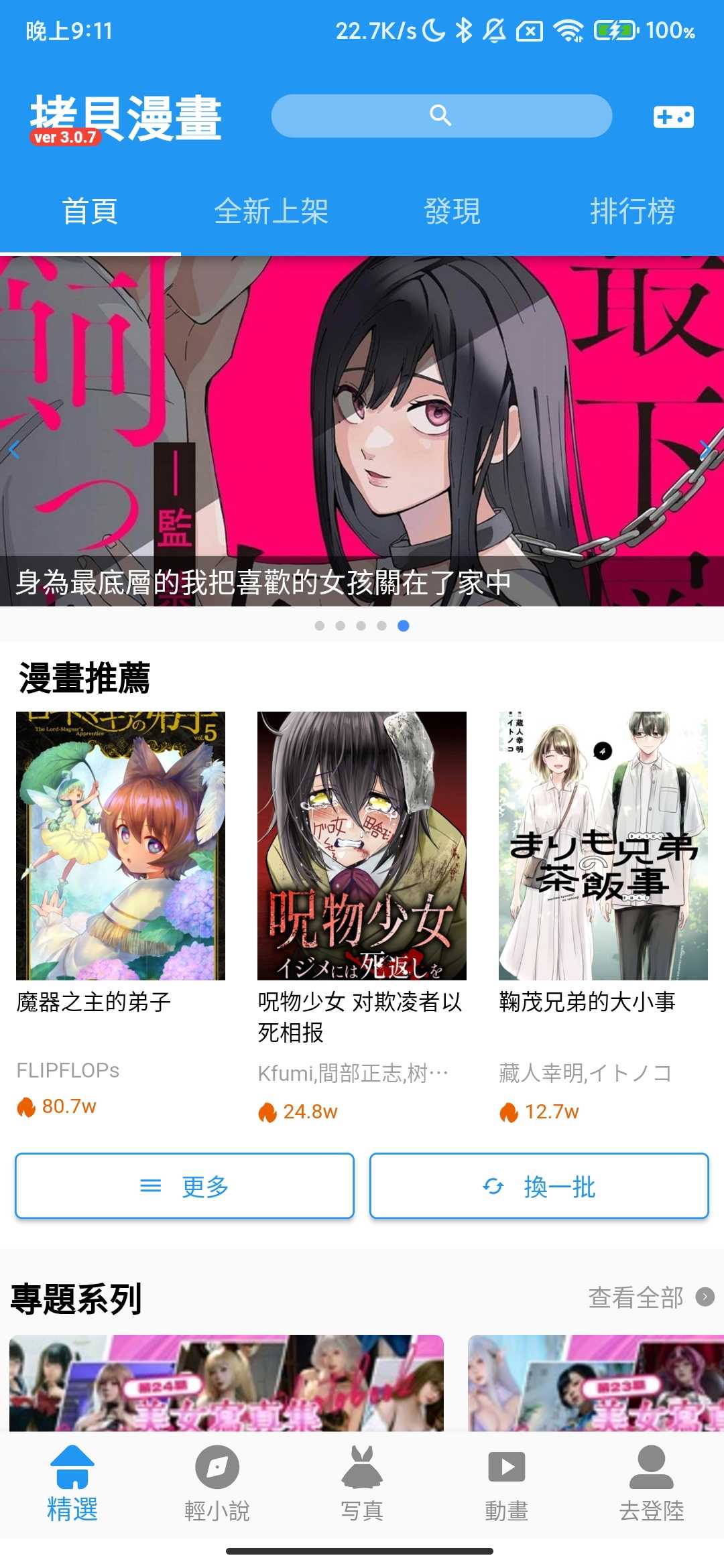Go to the 輕小說 section
Image resolution: width=724 pixels, height=1568 pixels.
217,1482
